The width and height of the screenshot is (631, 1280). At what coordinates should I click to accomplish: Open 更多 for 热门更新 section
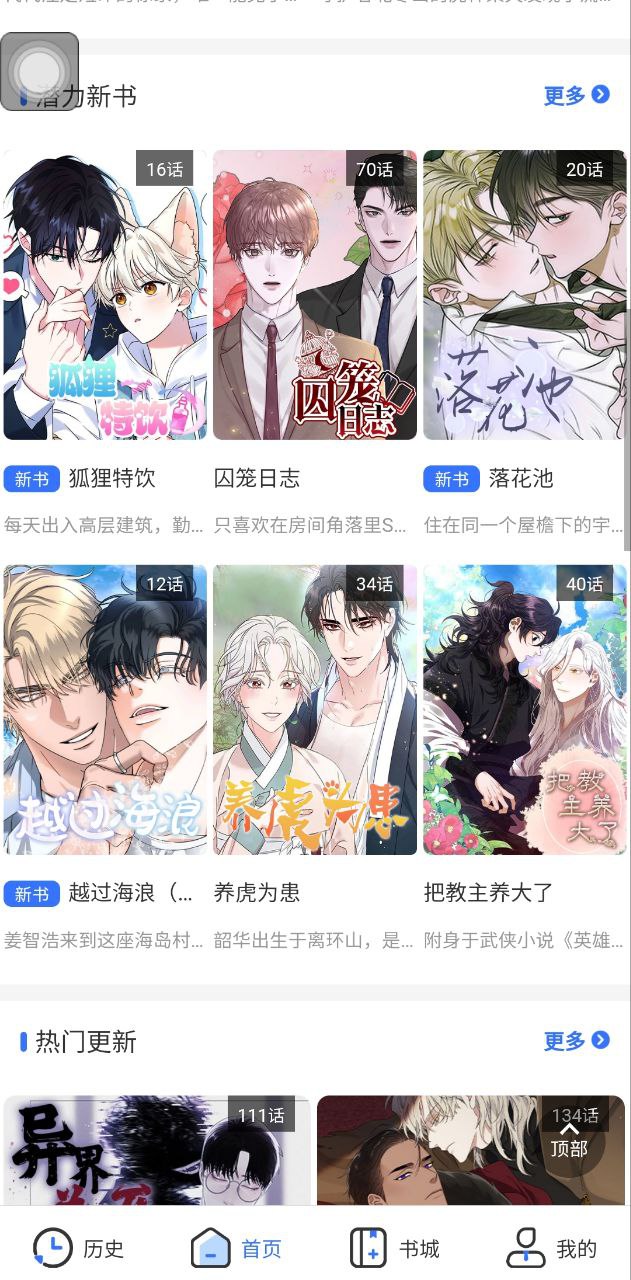(576, 1041)
